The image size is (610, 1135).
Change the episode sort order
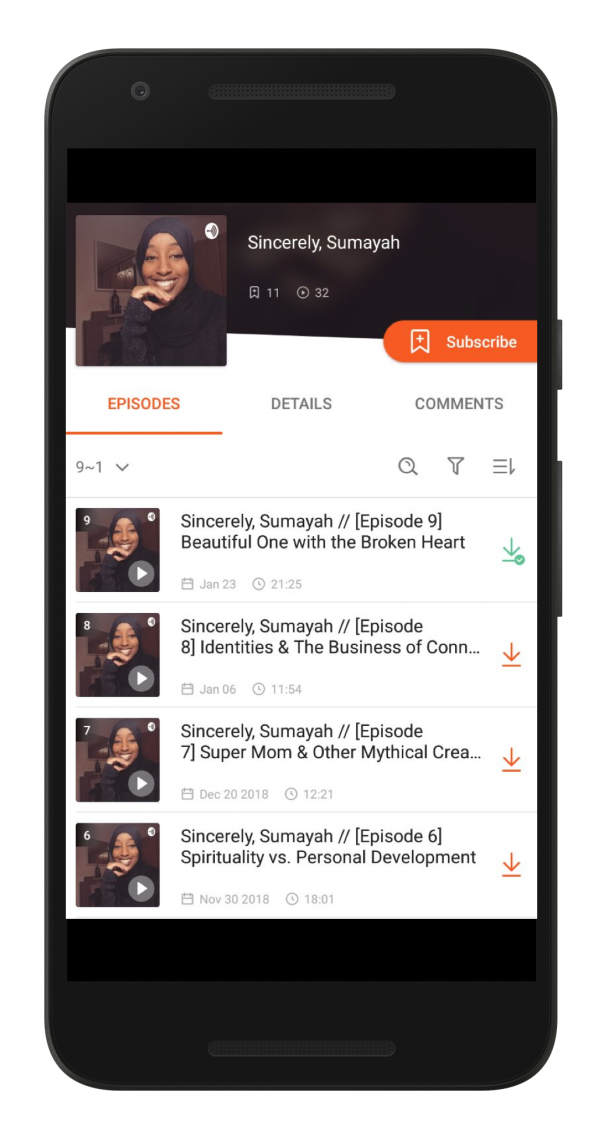click(503, 466)
